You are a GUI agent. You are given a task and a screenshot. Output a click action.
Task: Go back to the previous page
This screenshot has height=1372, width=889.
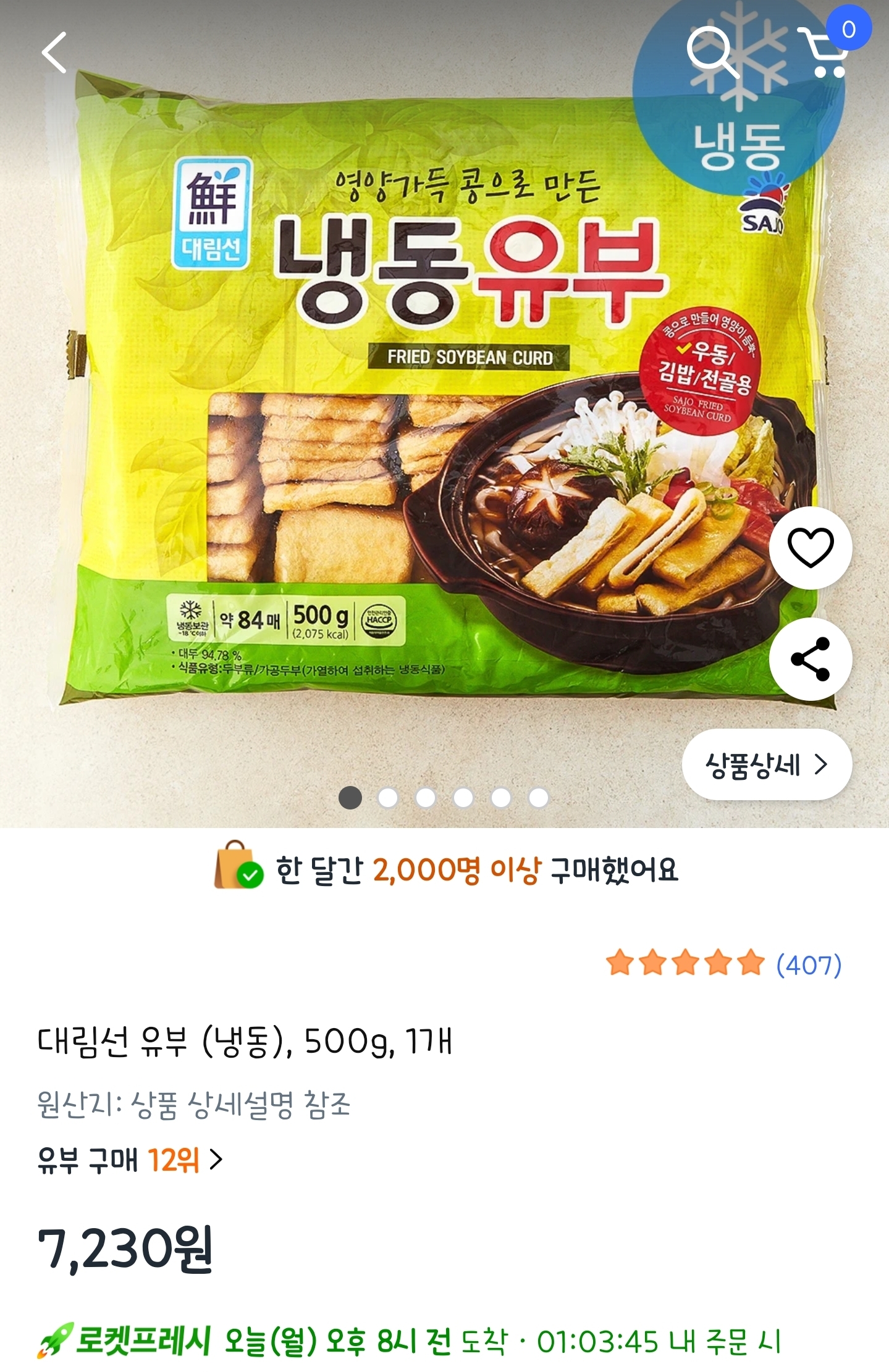[54, 53]
